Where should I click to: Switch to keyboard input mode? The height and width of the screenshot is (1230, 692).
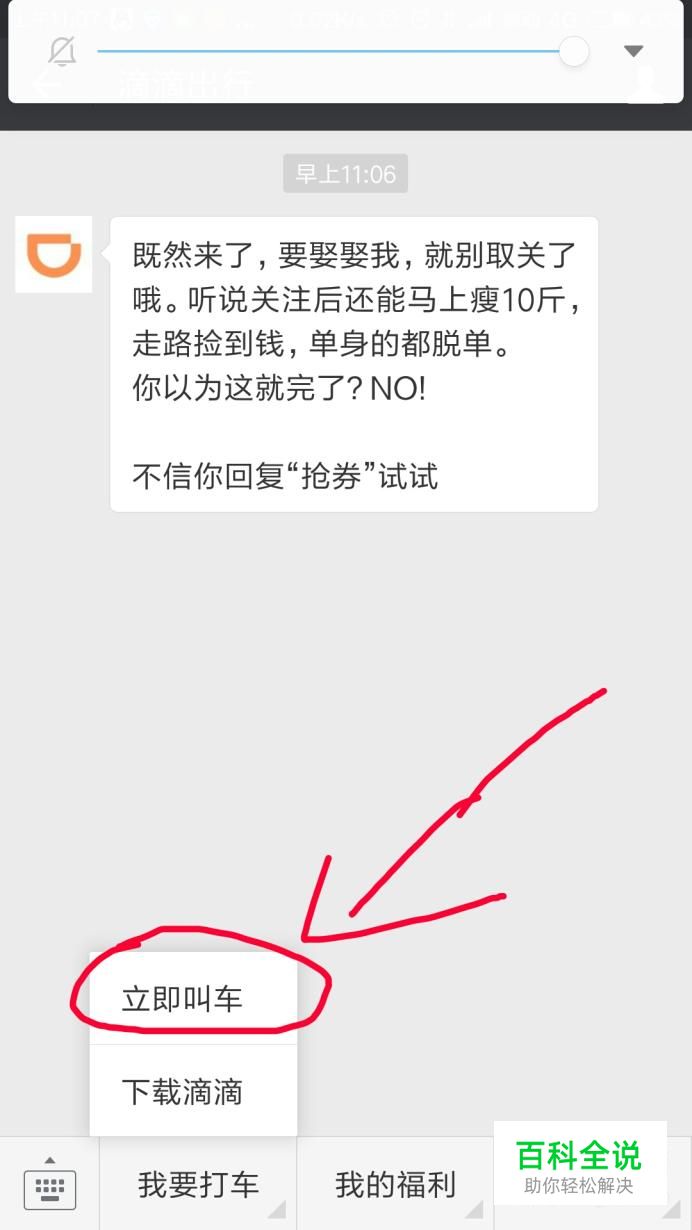[50, 1185]
